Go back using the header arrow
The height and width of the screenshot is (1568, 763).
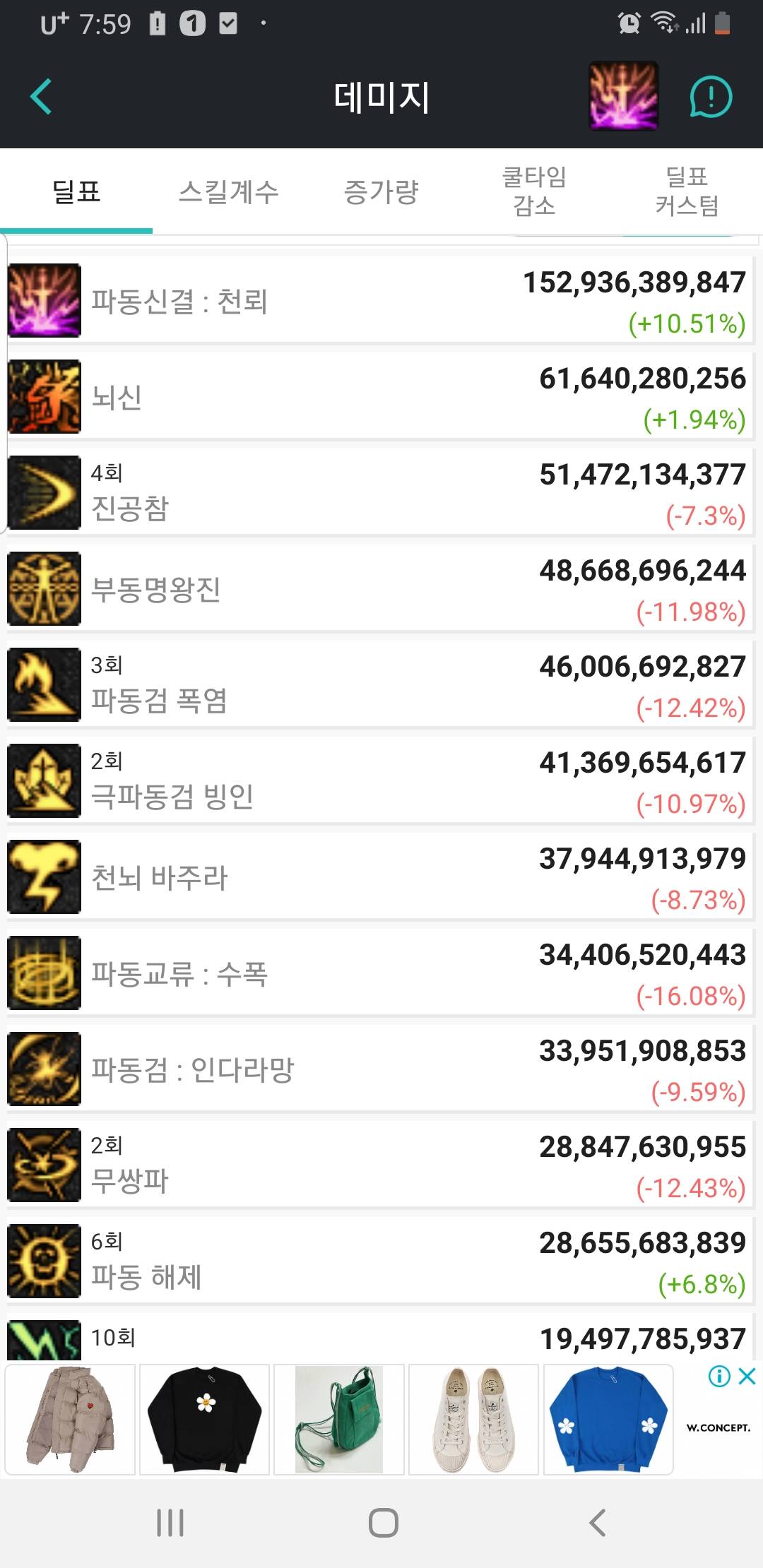pos(41,97)
